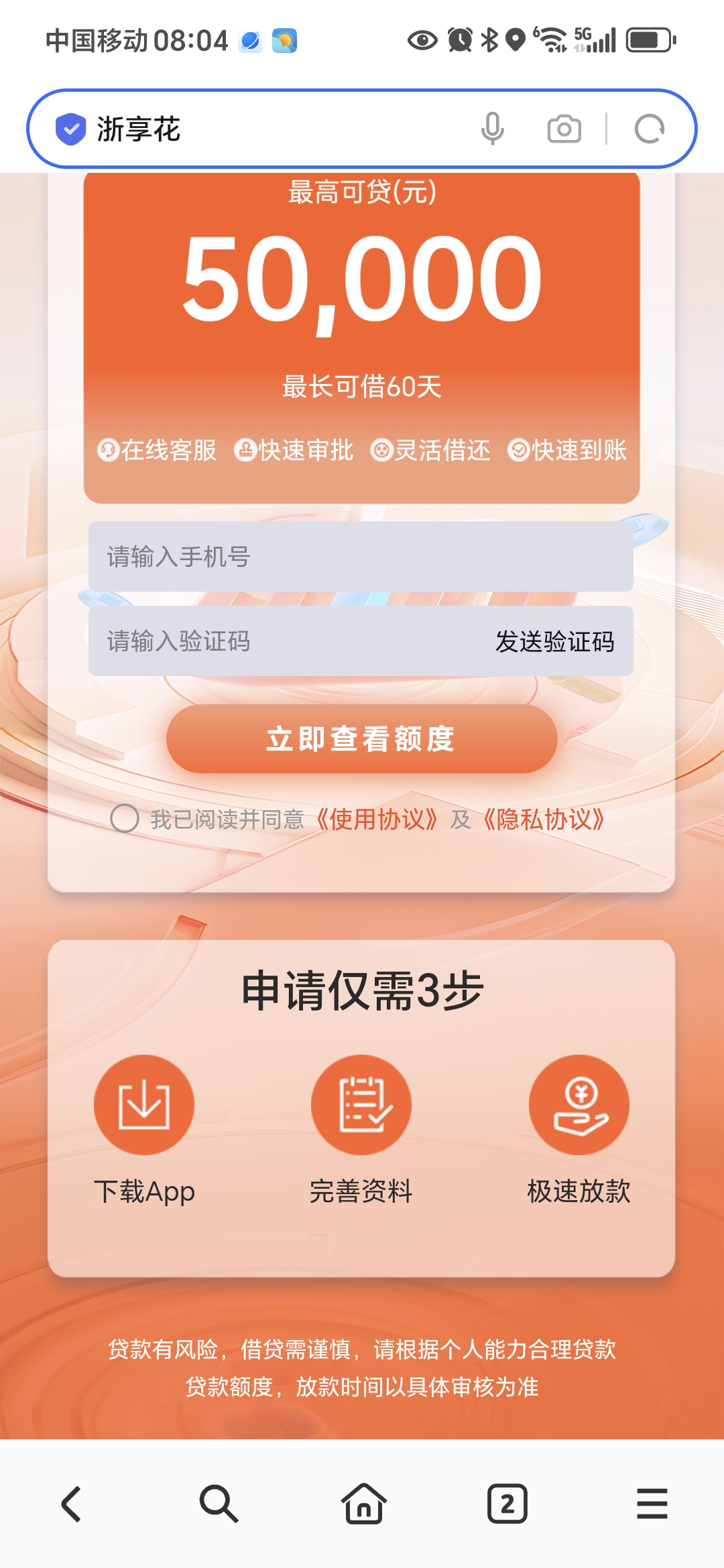724x1568 pixels.
Task: Check the 我已阅读并同意 agreement circle
Action: (x=125, y=818)
